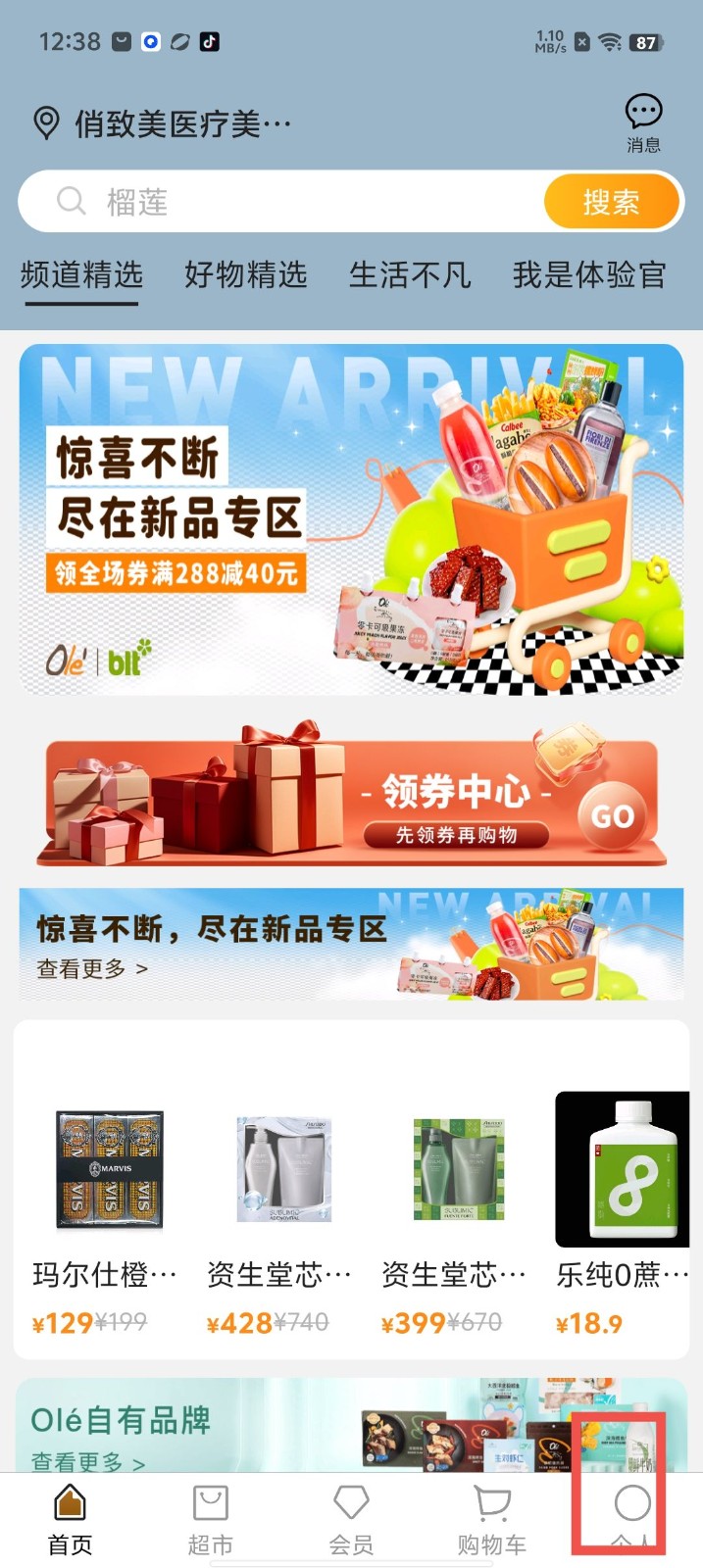Open the 资生堂芯 product priced ¥399

454,1215
